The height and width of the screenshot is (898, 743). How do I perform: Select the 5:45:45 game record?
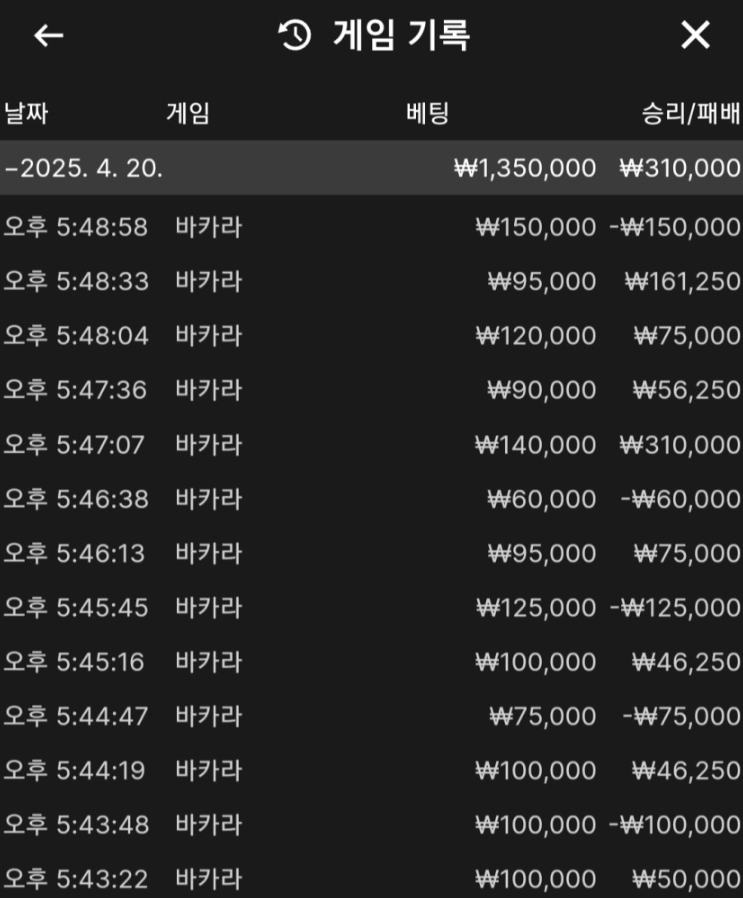coord(371,607)
